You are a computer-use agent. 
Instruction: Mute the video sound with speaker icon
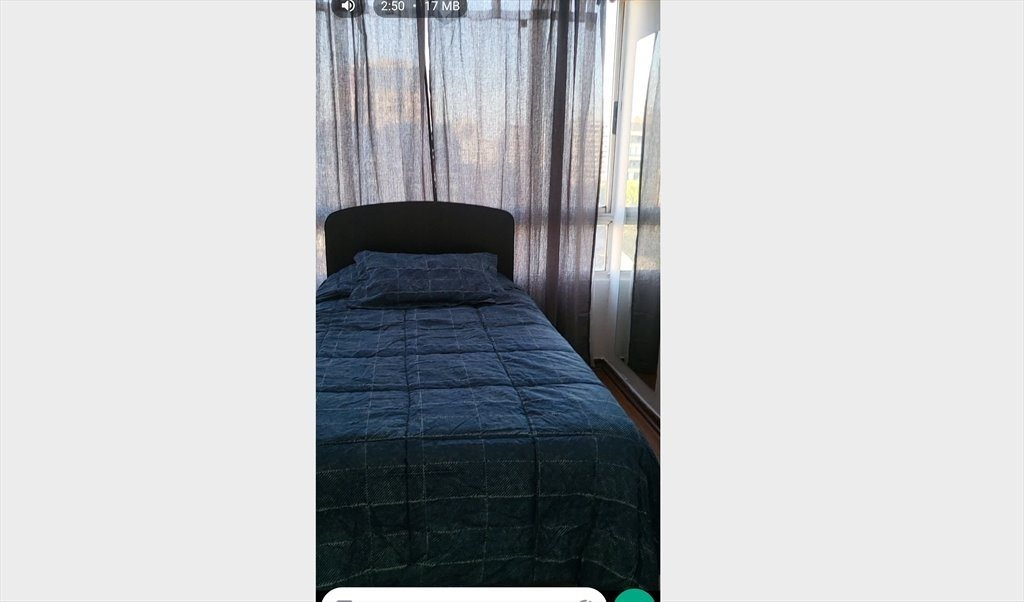(347, 6)
